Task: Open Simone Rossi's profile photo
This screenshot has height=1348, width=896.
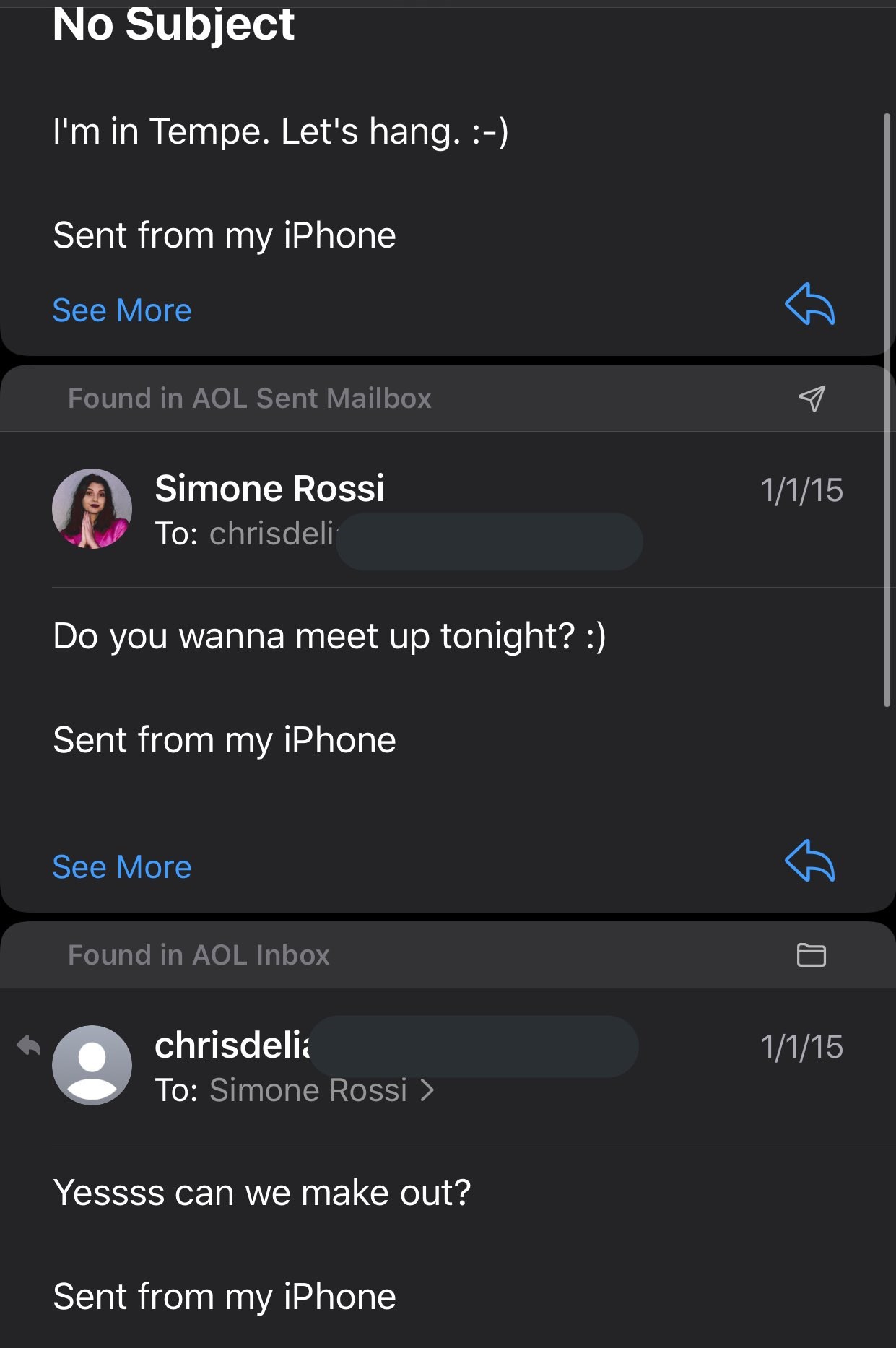Action: [x=92, y=508]
